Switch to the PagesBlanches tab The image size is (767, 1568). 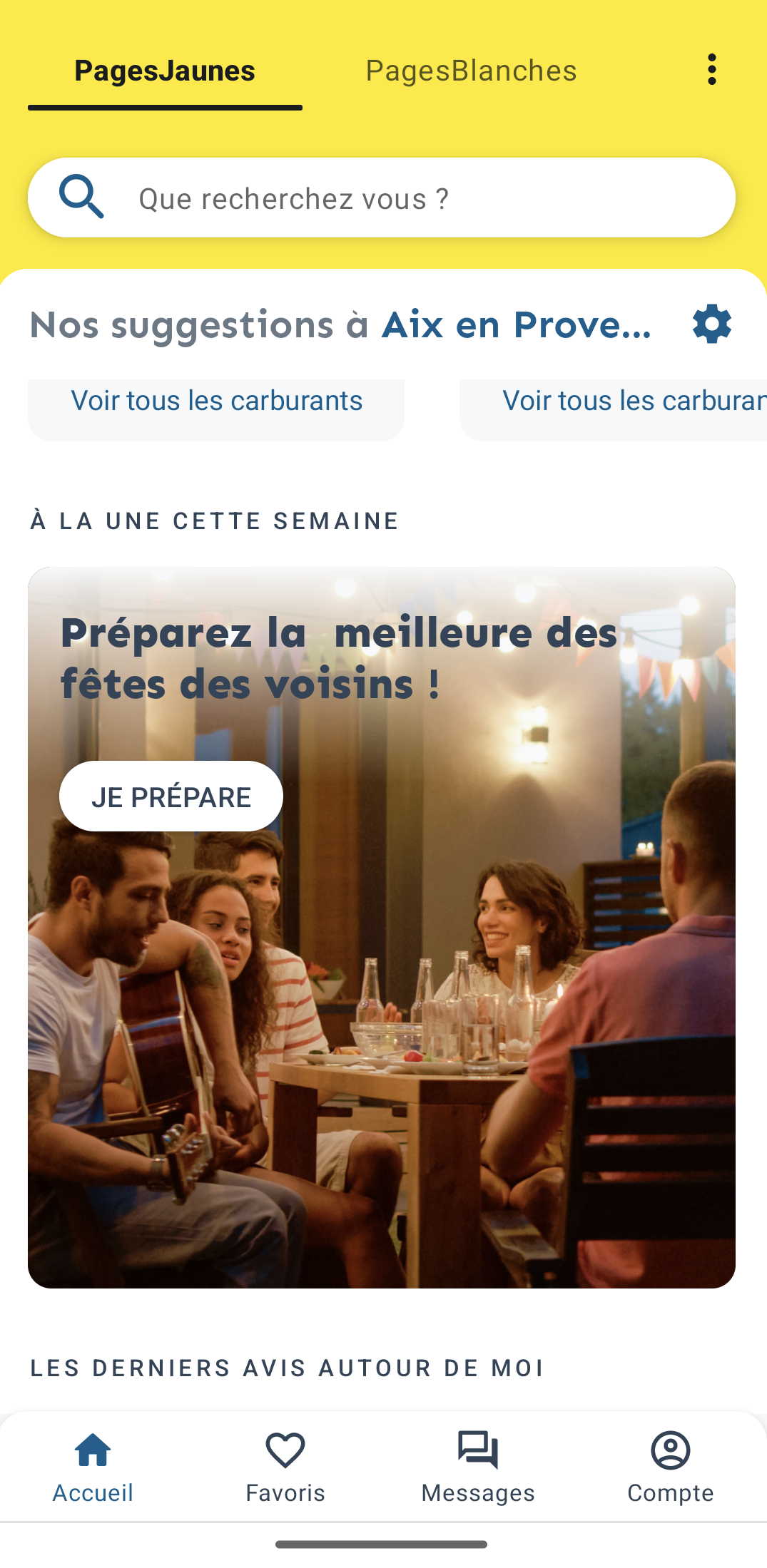click(x=471, y=71)
